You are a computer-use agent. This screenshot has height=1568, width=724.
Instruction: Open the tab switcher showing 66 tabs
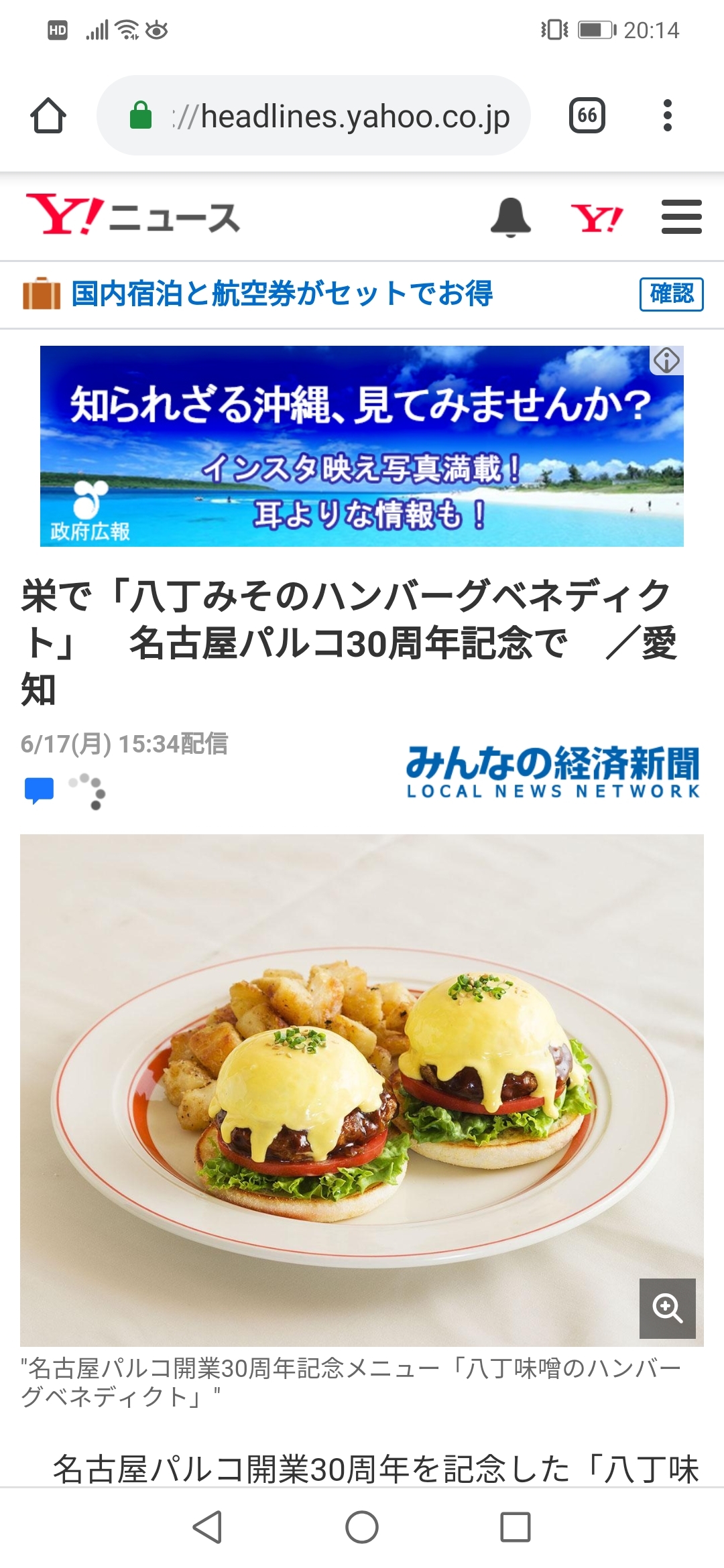tap(587, 116)
